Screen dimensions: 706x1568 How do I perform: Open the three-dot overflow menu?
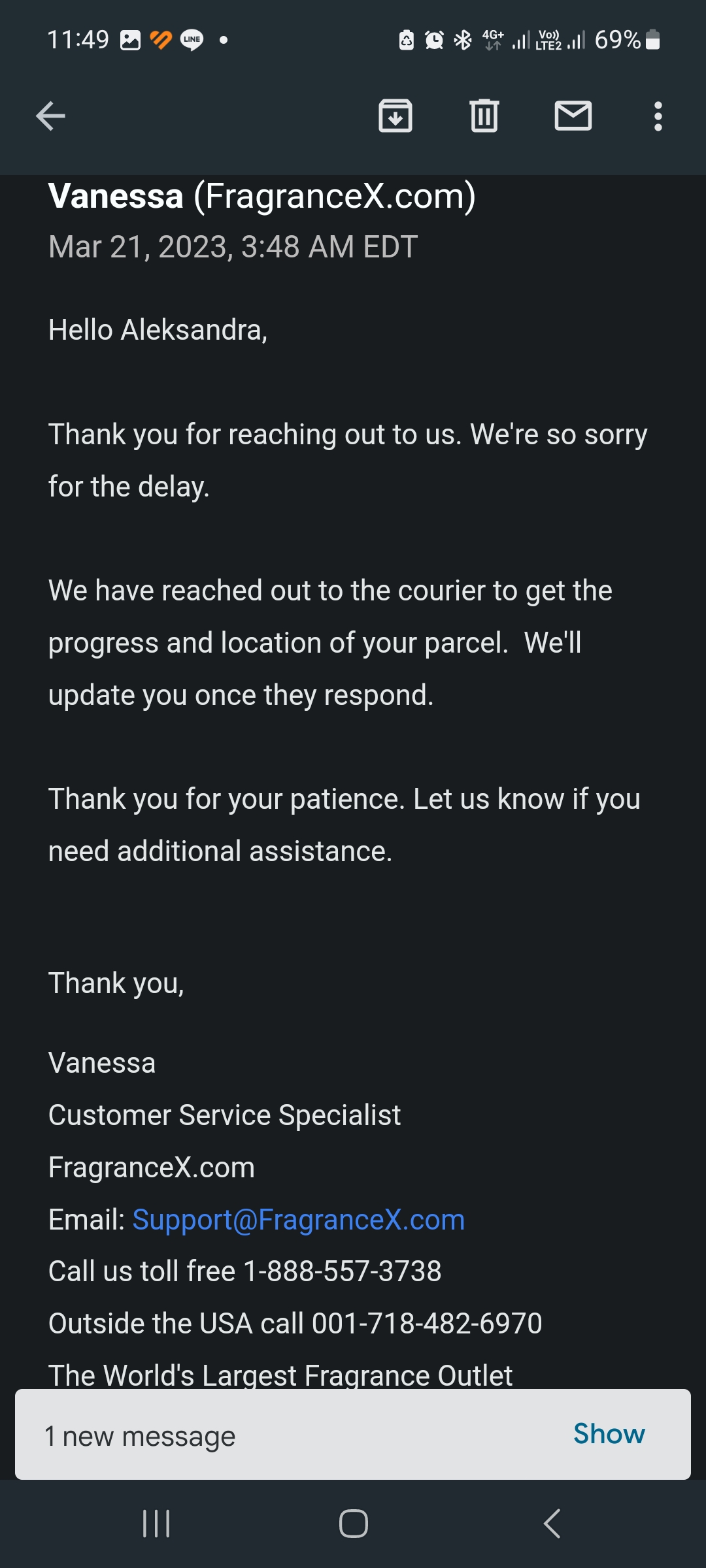pos(658,116)
